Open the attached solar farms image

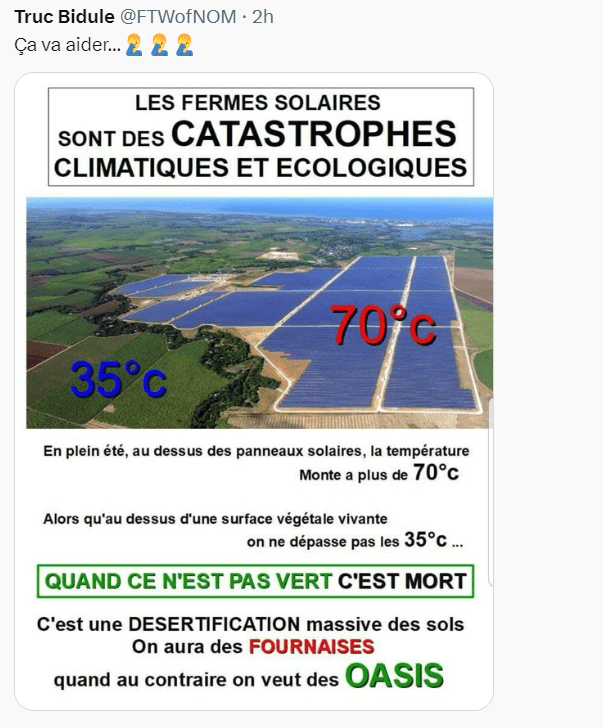coord(259,390)
